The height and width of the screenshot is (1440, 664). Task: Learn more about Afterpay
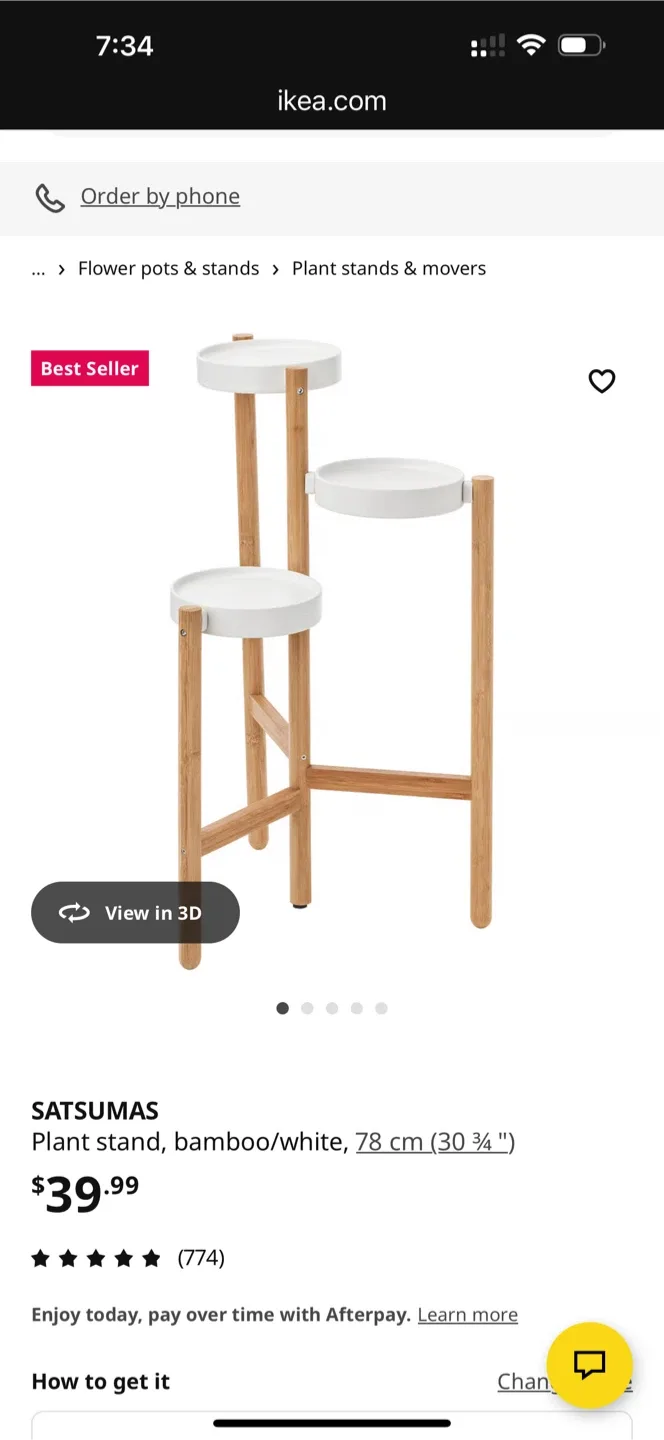467,1315
